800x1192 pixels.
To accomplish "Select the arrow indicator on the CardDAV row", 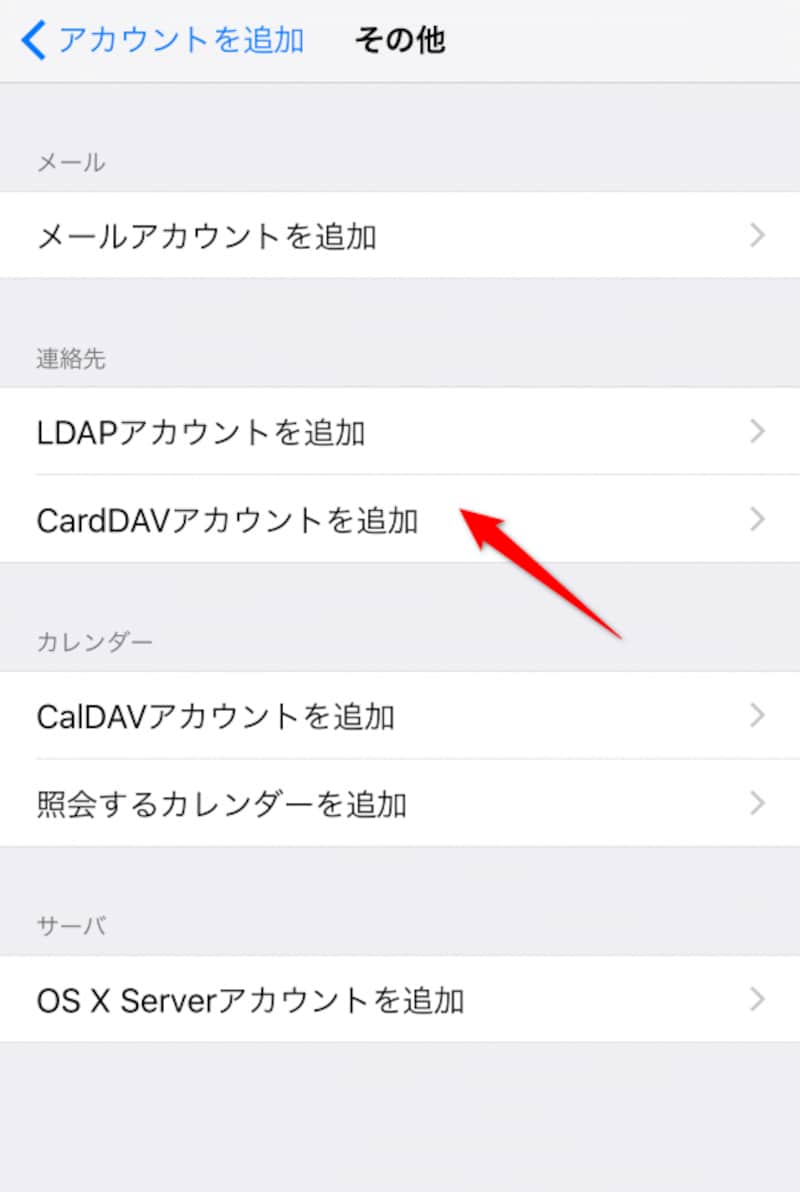I will click(758, 520).
